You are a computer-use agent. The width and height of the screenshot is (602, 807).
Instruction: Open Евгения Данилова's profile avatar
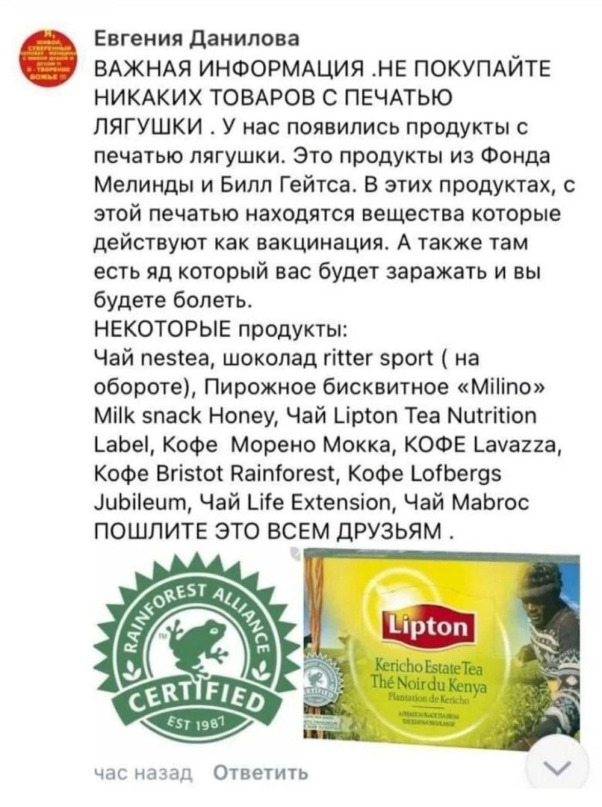[x=45, y=53]
